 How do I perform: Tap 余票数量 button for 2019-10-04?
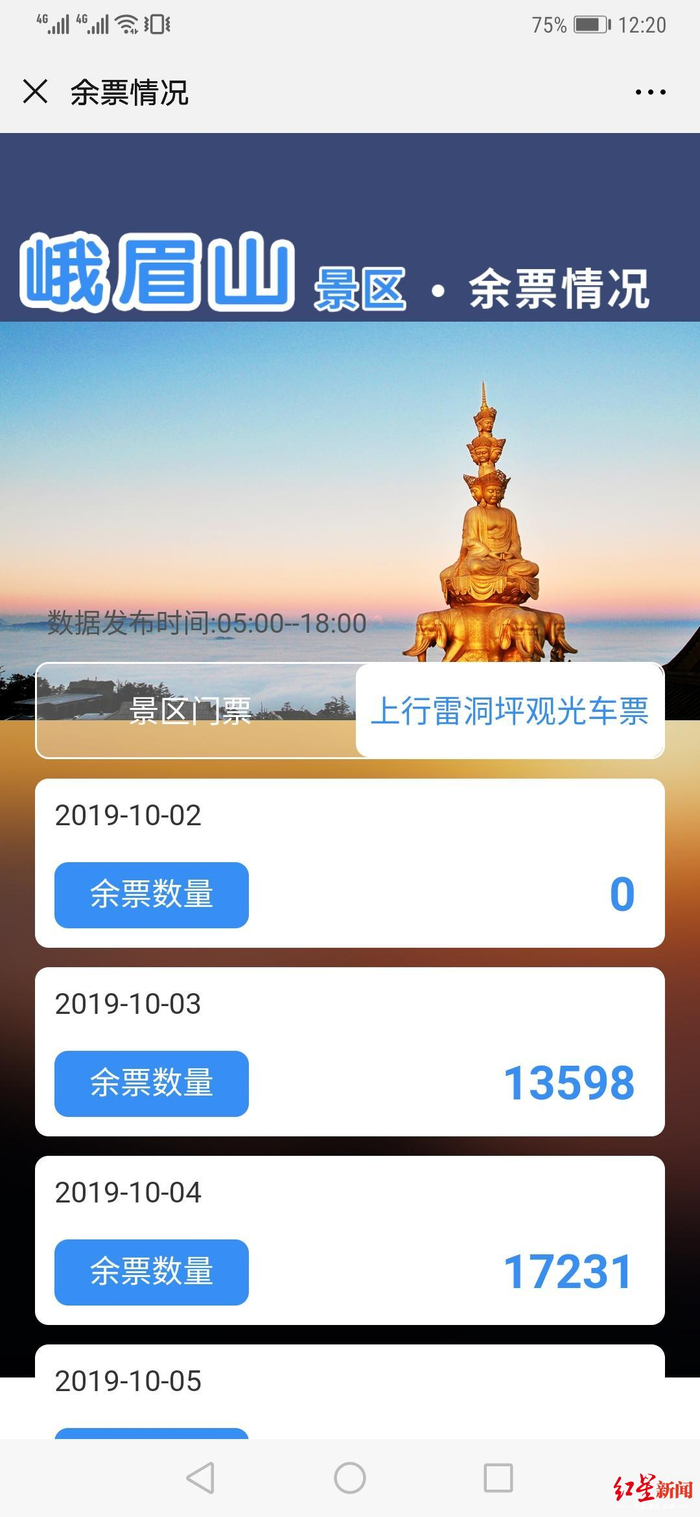151,1271
